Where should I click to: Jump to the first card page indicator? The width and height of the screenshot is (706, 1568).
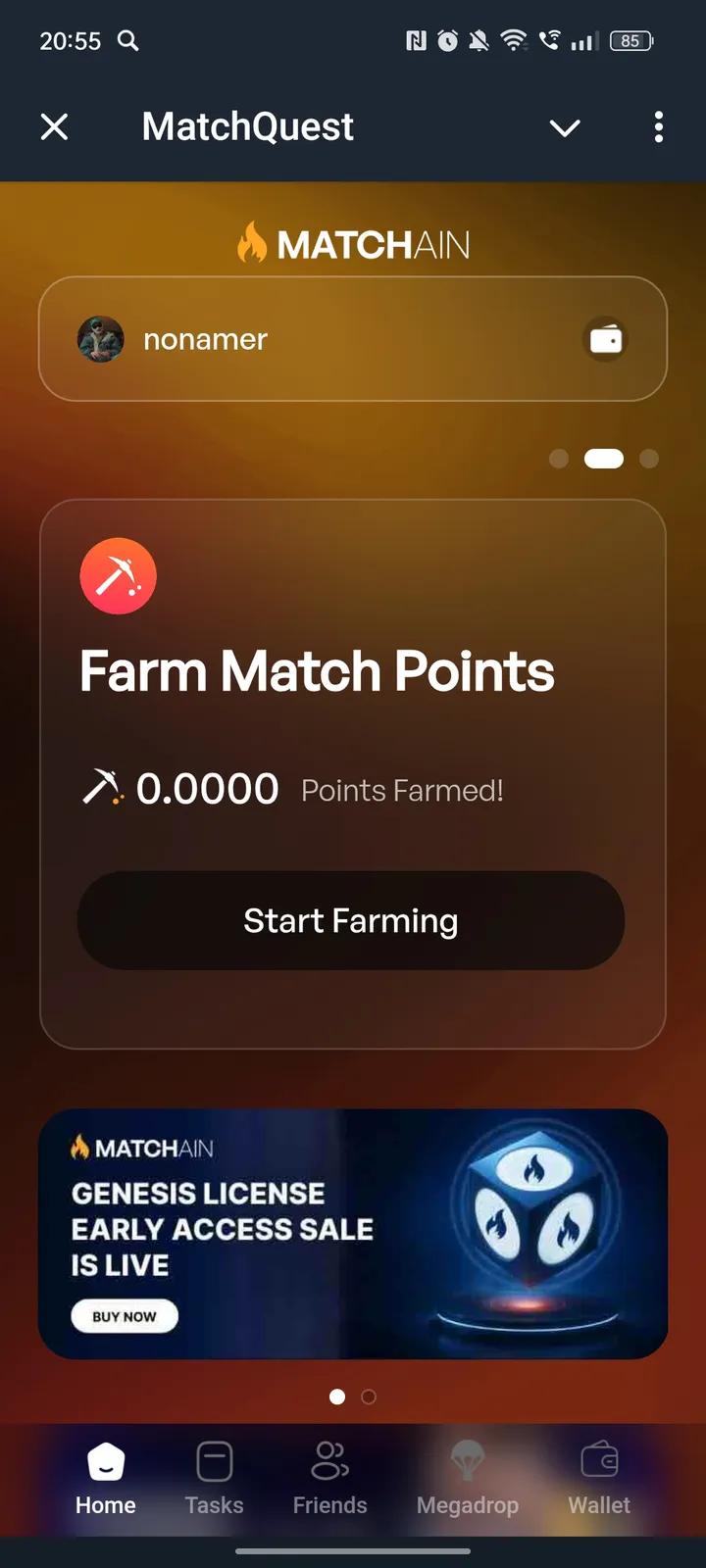[x=559, y=459]
